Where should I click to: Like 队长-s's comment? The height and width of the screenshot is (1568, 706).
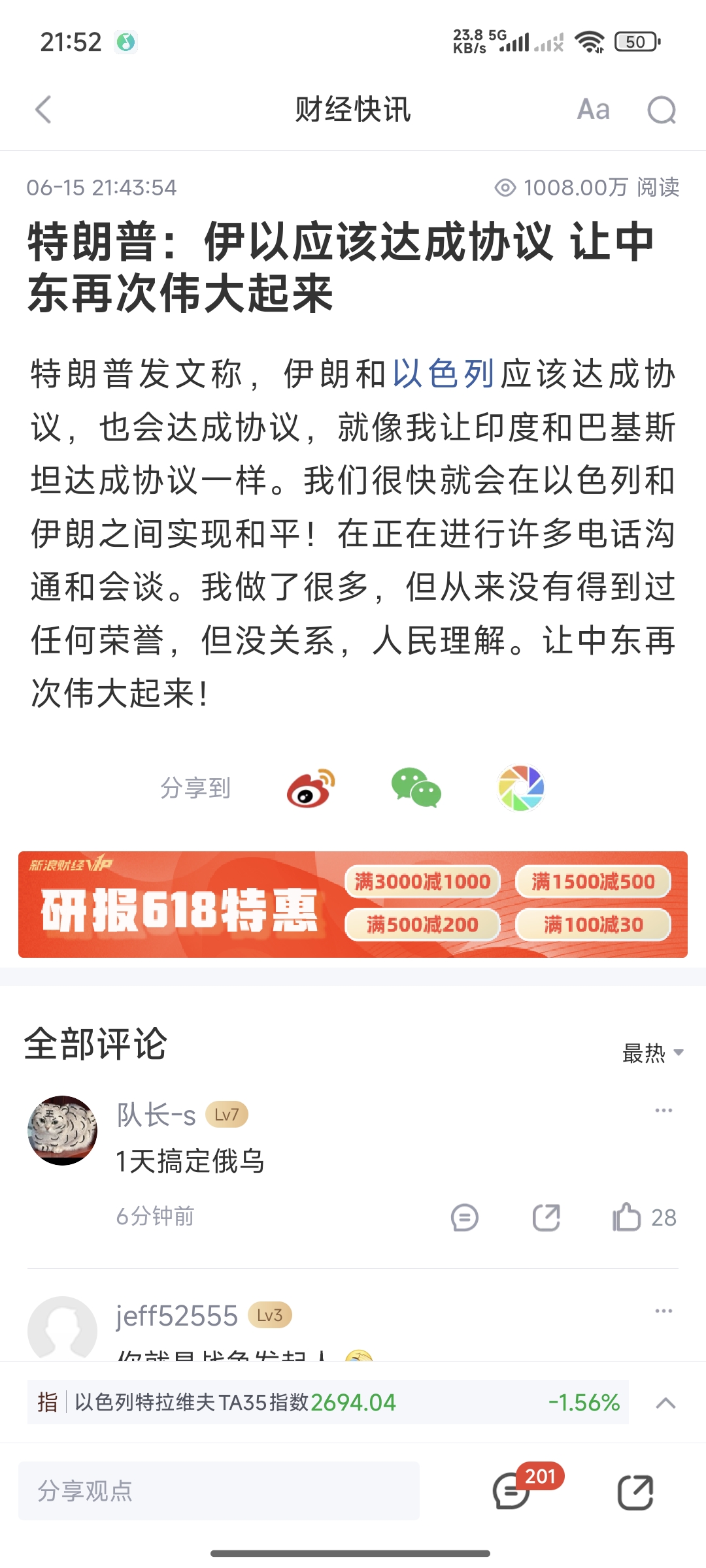pos(628,1218)
